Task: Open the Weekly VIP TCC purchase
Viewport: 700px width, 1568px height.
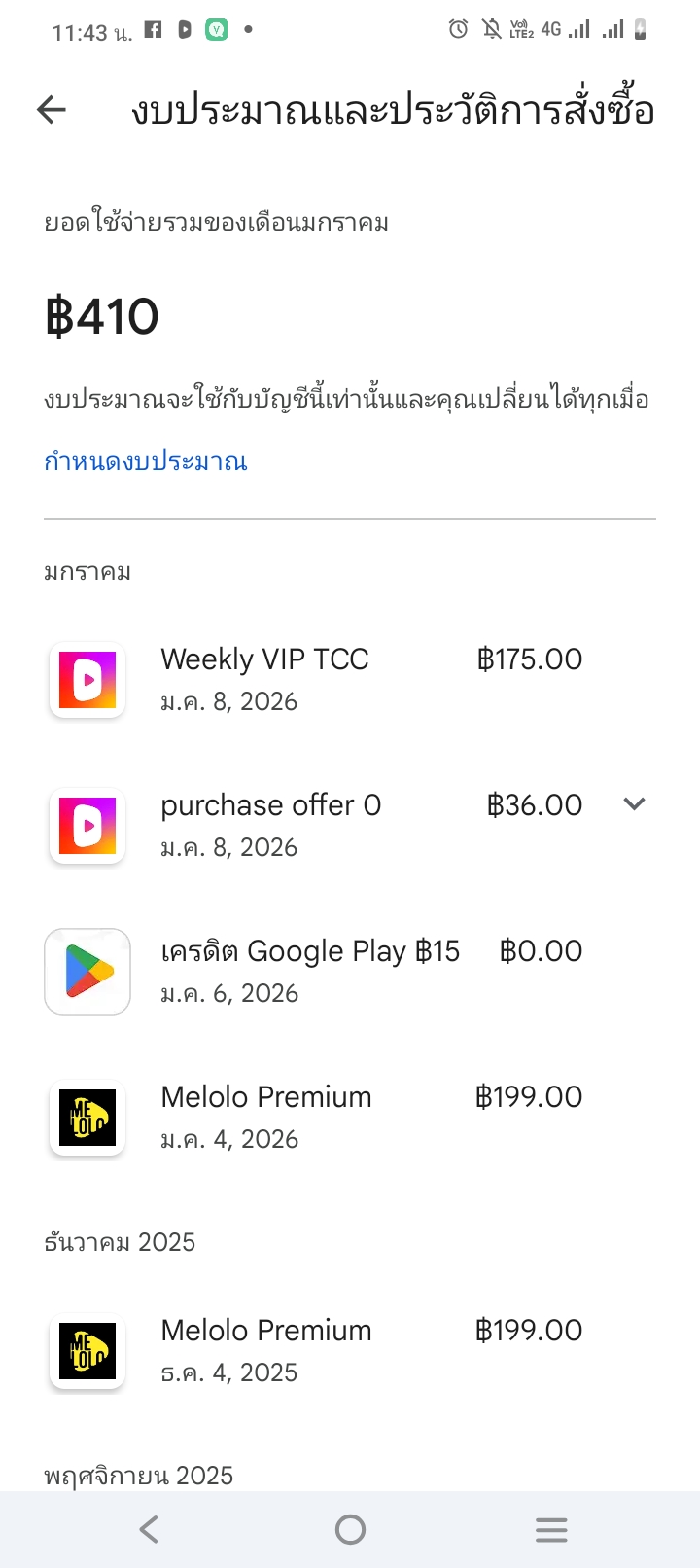Action: (350, 680)
